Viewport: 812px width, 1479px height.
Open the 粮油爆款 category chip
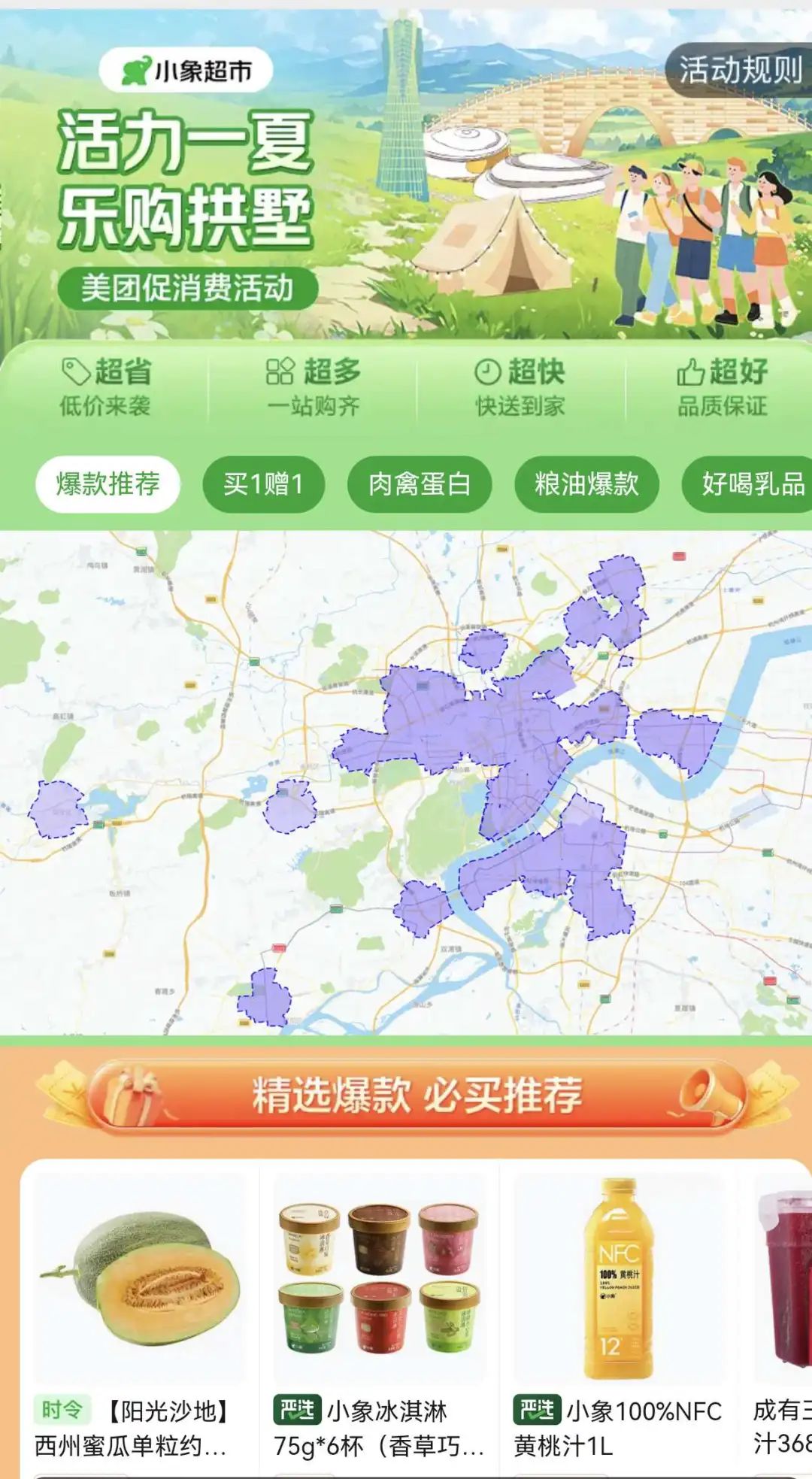point(586,484)
